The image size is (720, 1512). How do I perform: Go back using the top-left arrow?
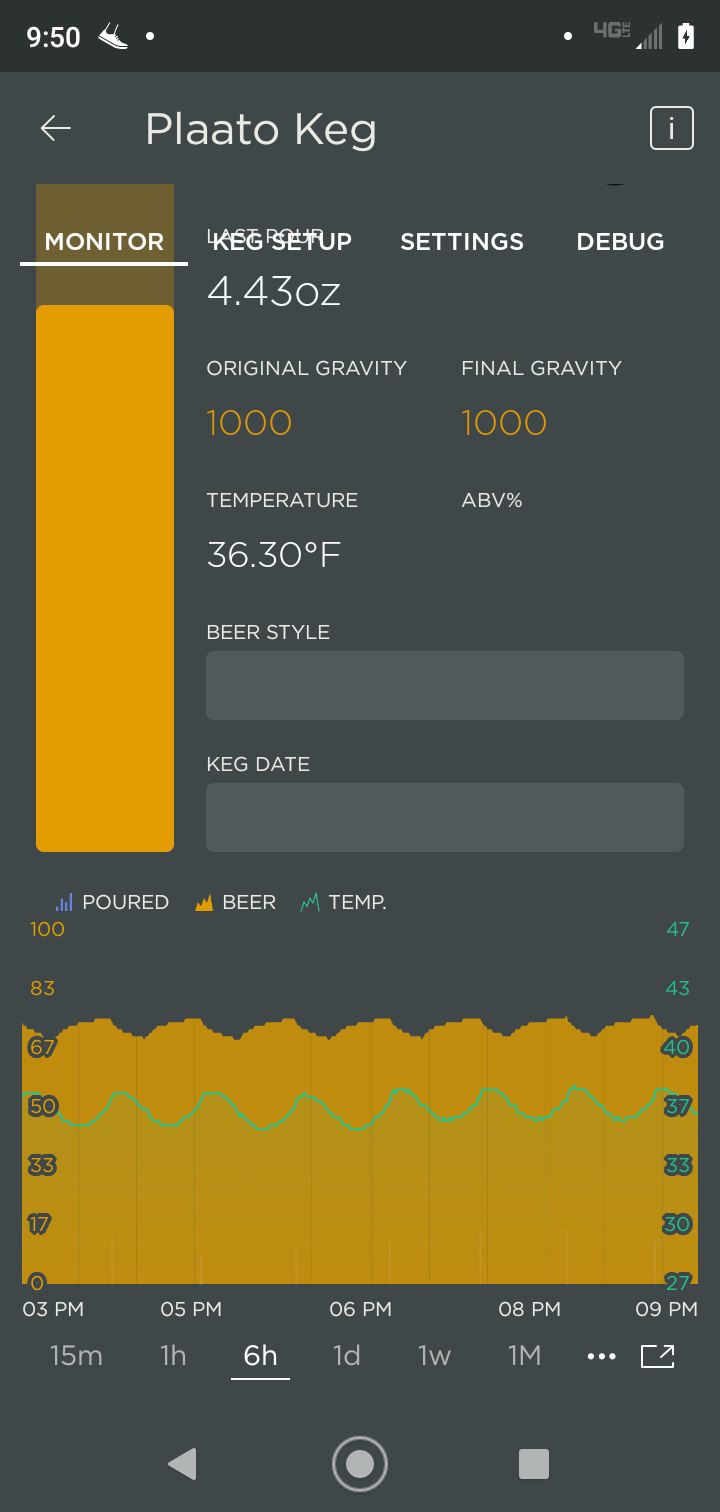56,128
